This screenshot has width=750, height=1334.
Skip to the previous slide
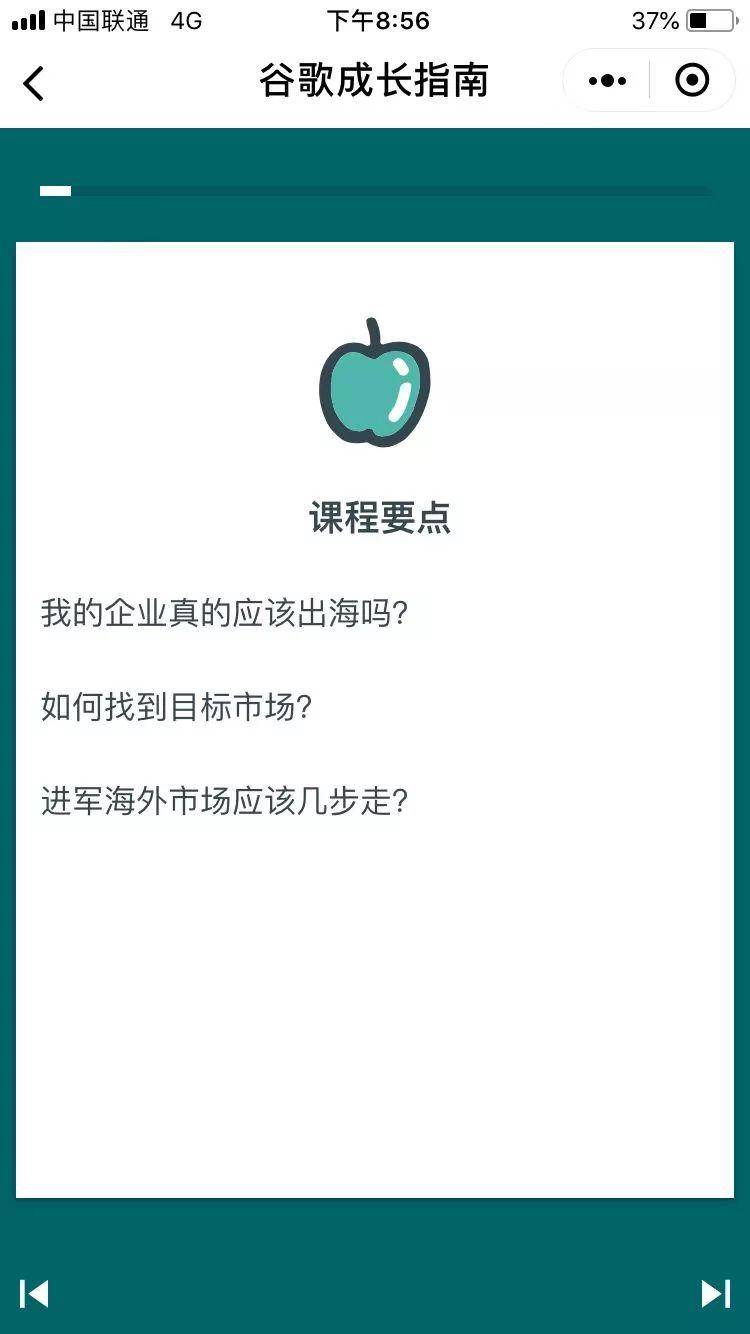(x=34, y=1293)
